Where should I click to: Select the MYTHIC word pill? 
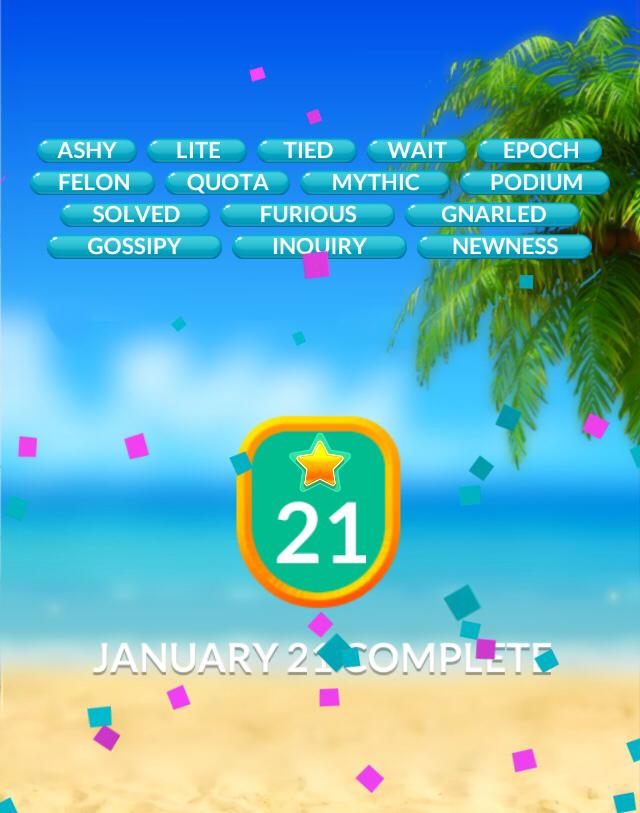pos(375,183)
